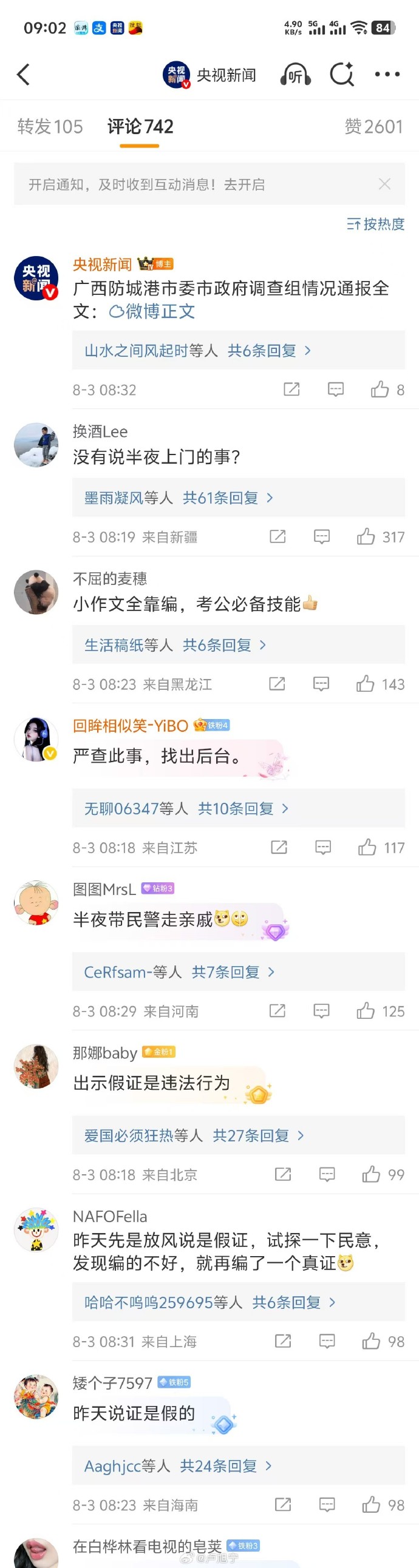Expand 爱国必须狂热等人 共27条回复
Screen dimensions: 419x1568
(194, 1135)
